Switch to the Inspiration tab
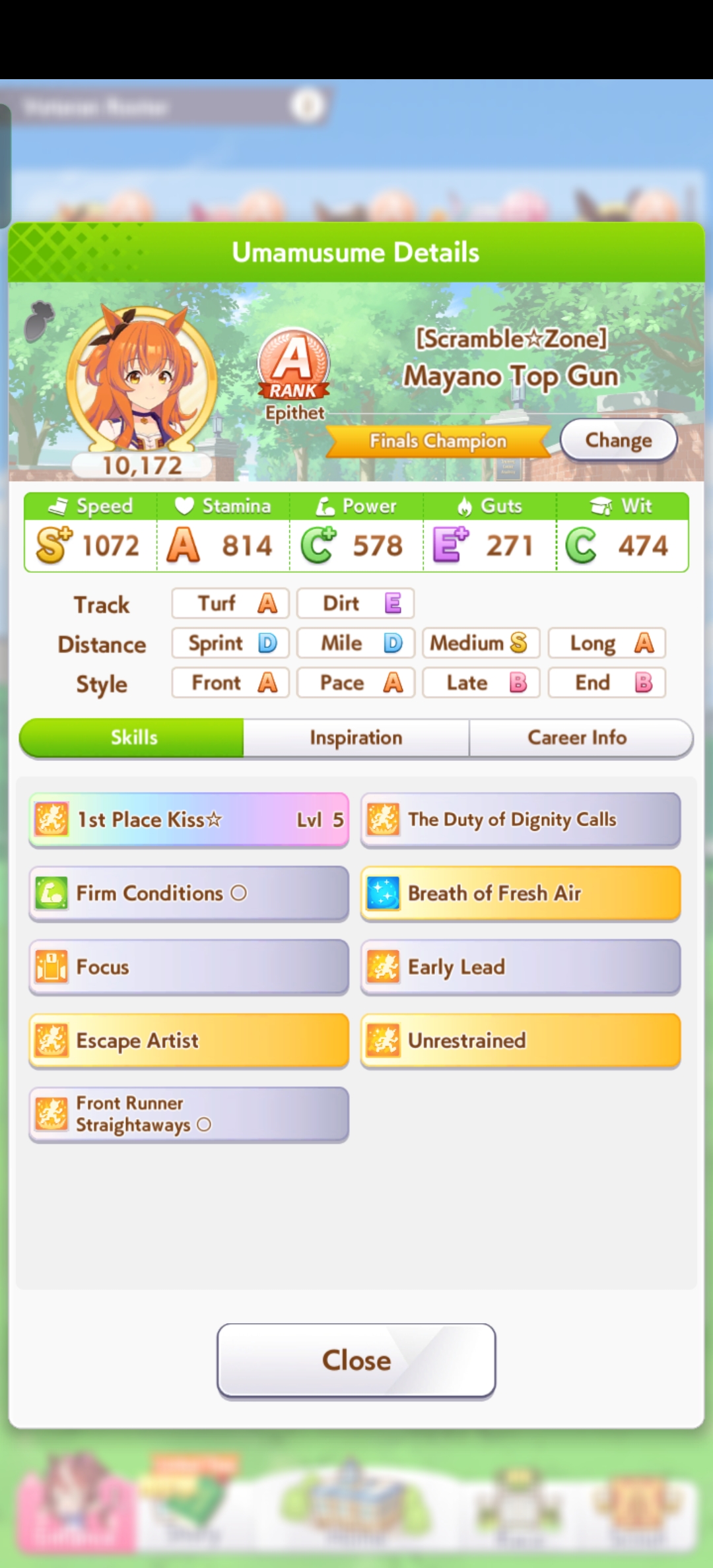Viewport: 713px width, 1568px height. click(x=356, y=737)
